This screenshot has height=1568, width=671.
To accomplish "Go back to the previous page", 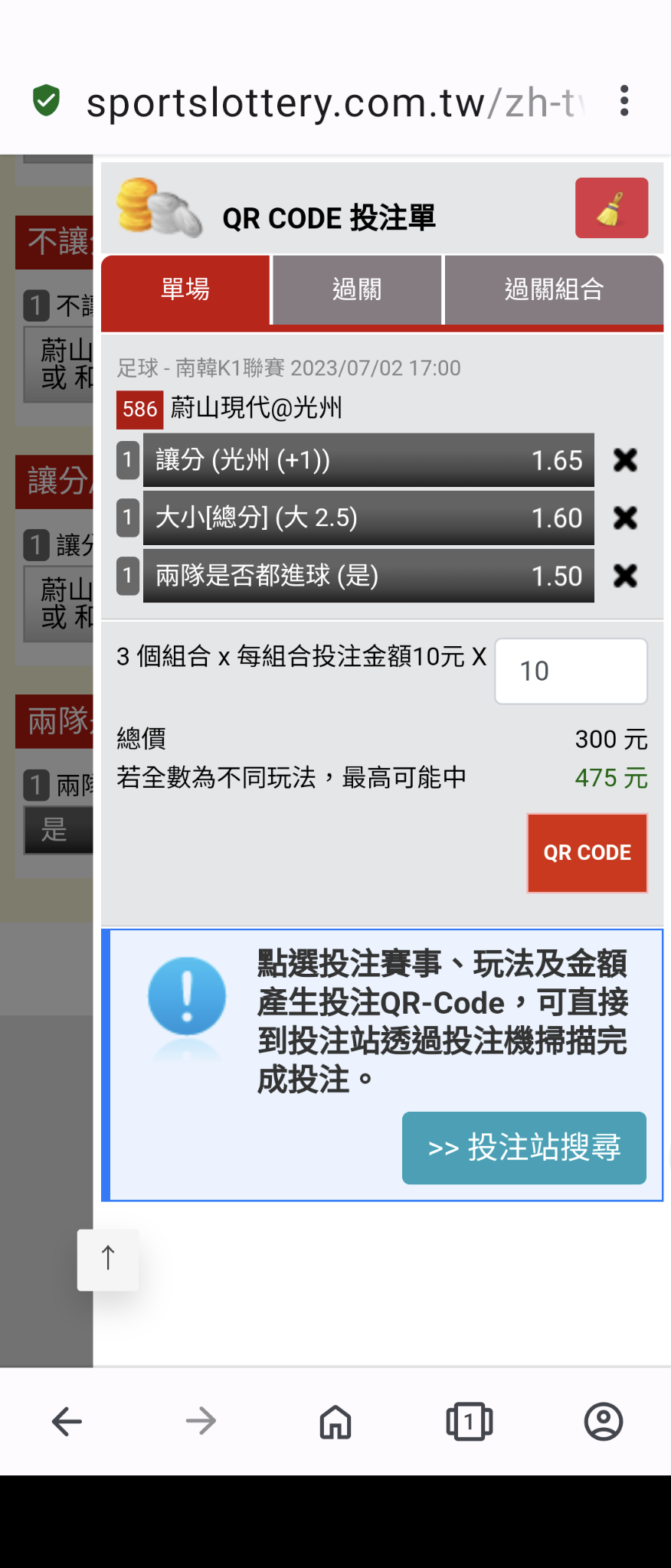I will tap(67, 1422).
